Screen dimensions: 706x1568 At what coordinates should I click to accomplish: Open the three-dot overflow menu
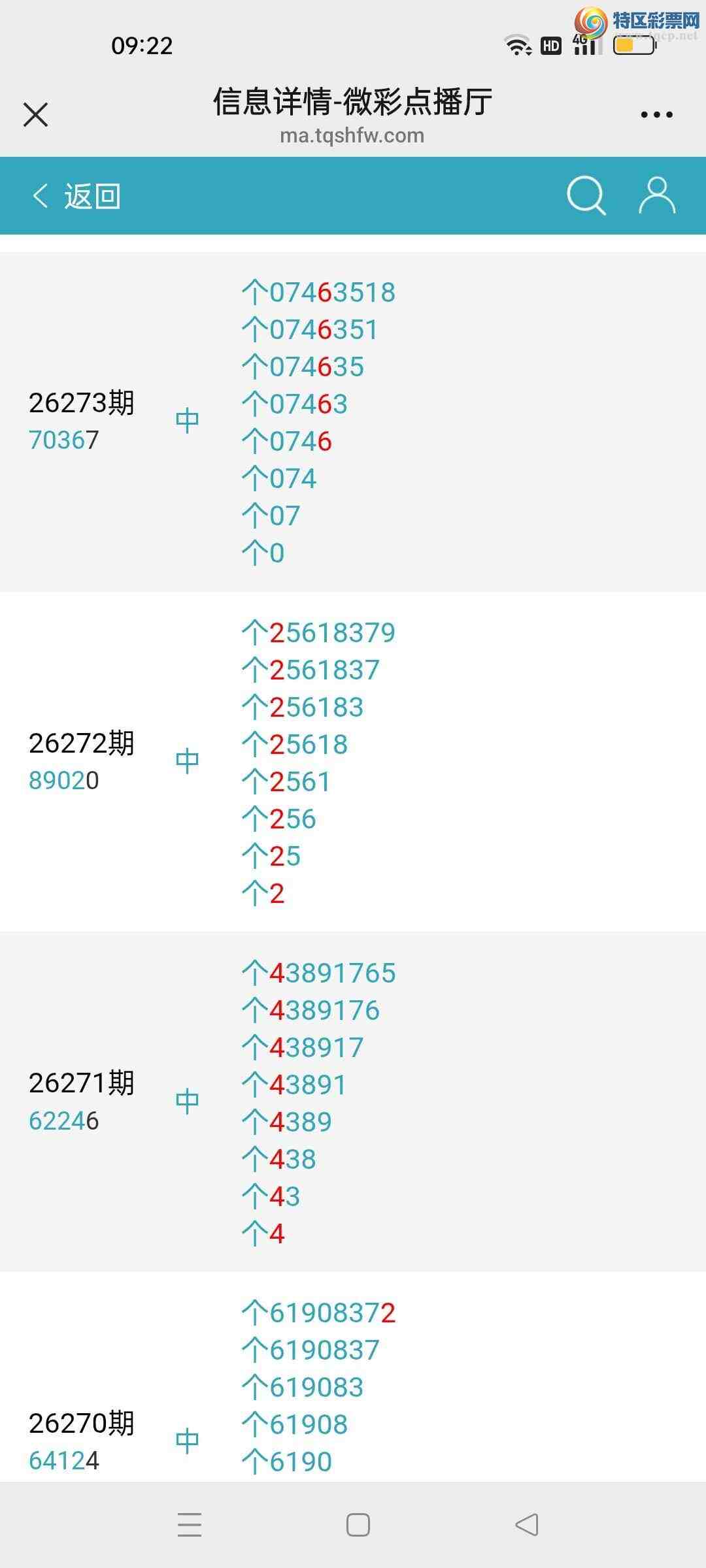pyautogui.click(x=656, y=115)
